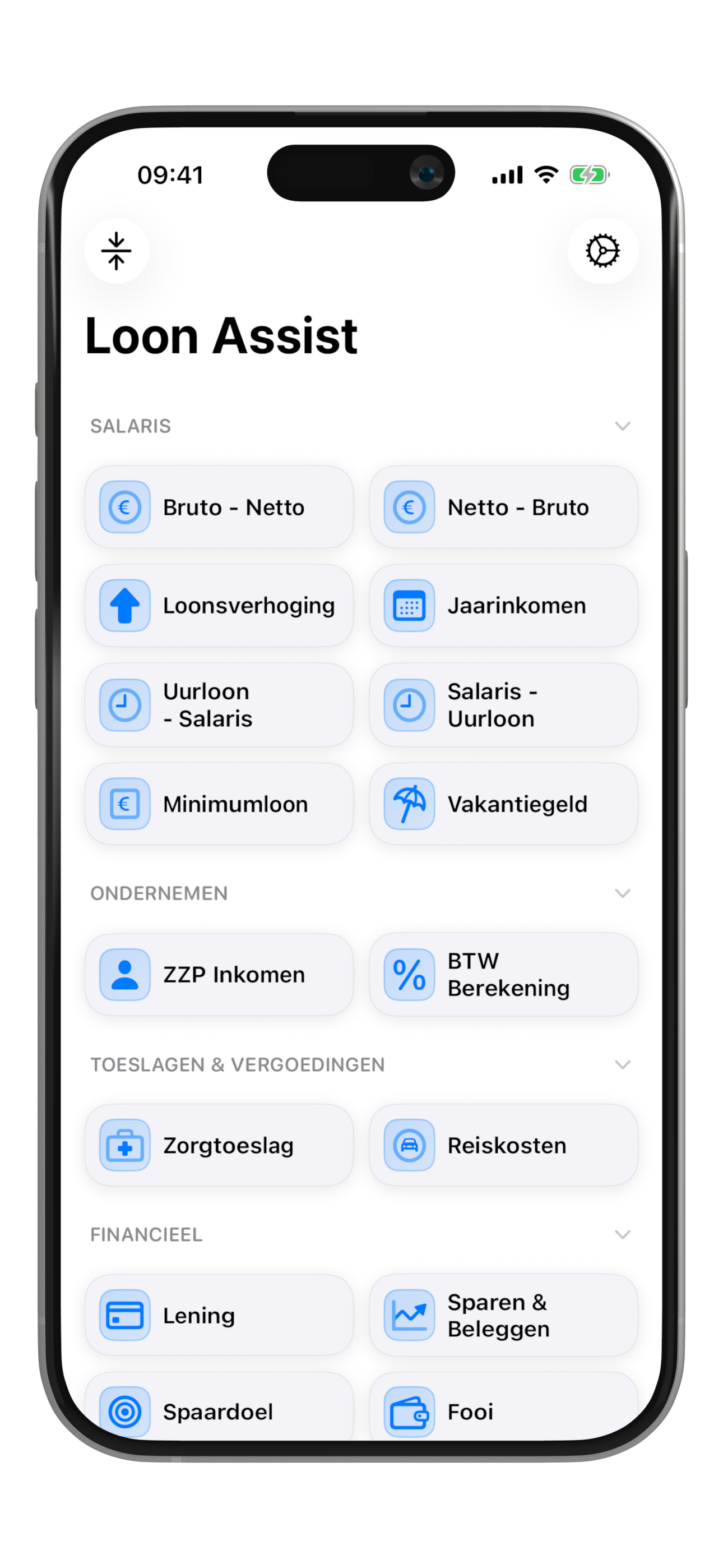Collapse the FINANCIEEL section
The width and height of the screenshot is (723, 1568).
[x=622, y=1235]
